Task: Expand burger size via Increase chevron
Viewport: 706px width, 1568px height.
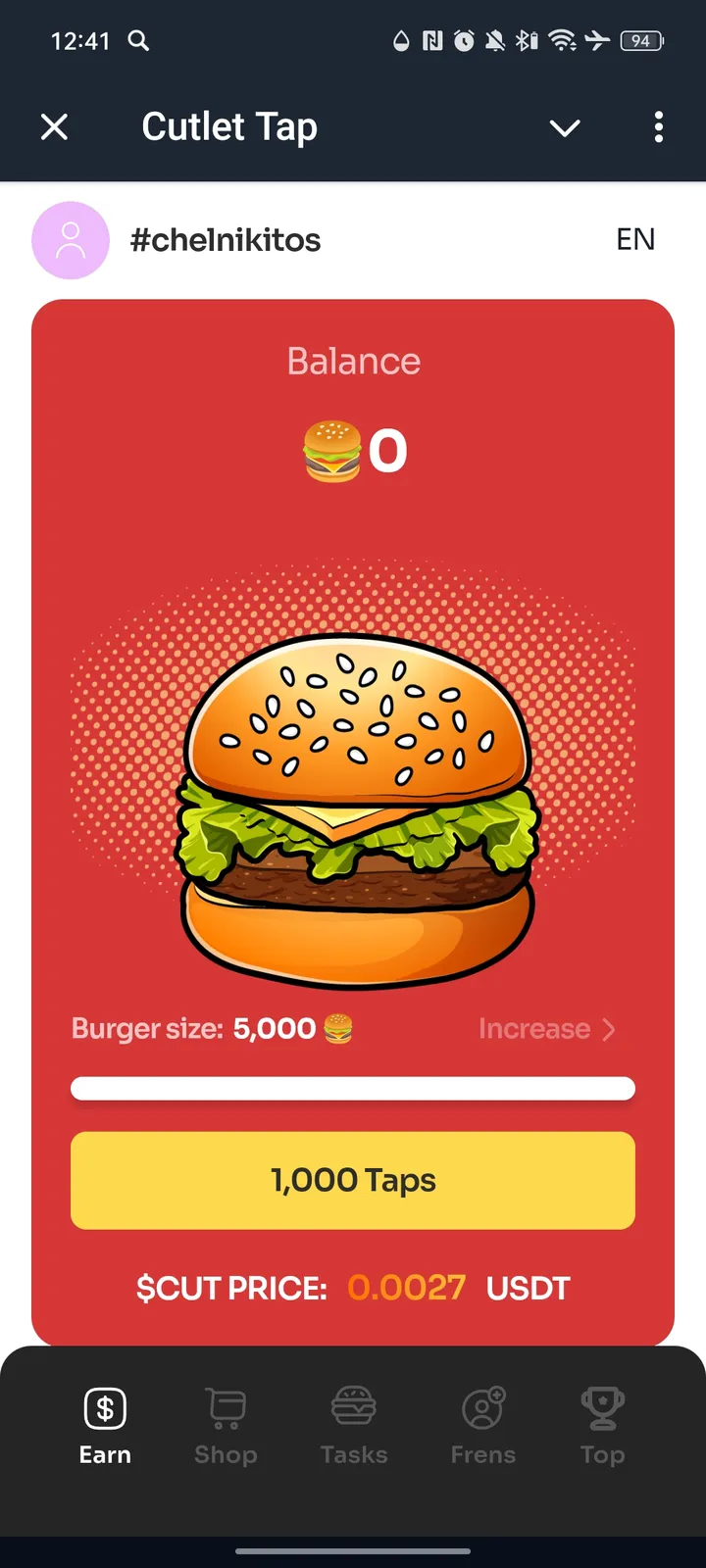Action: point(548,1029)
